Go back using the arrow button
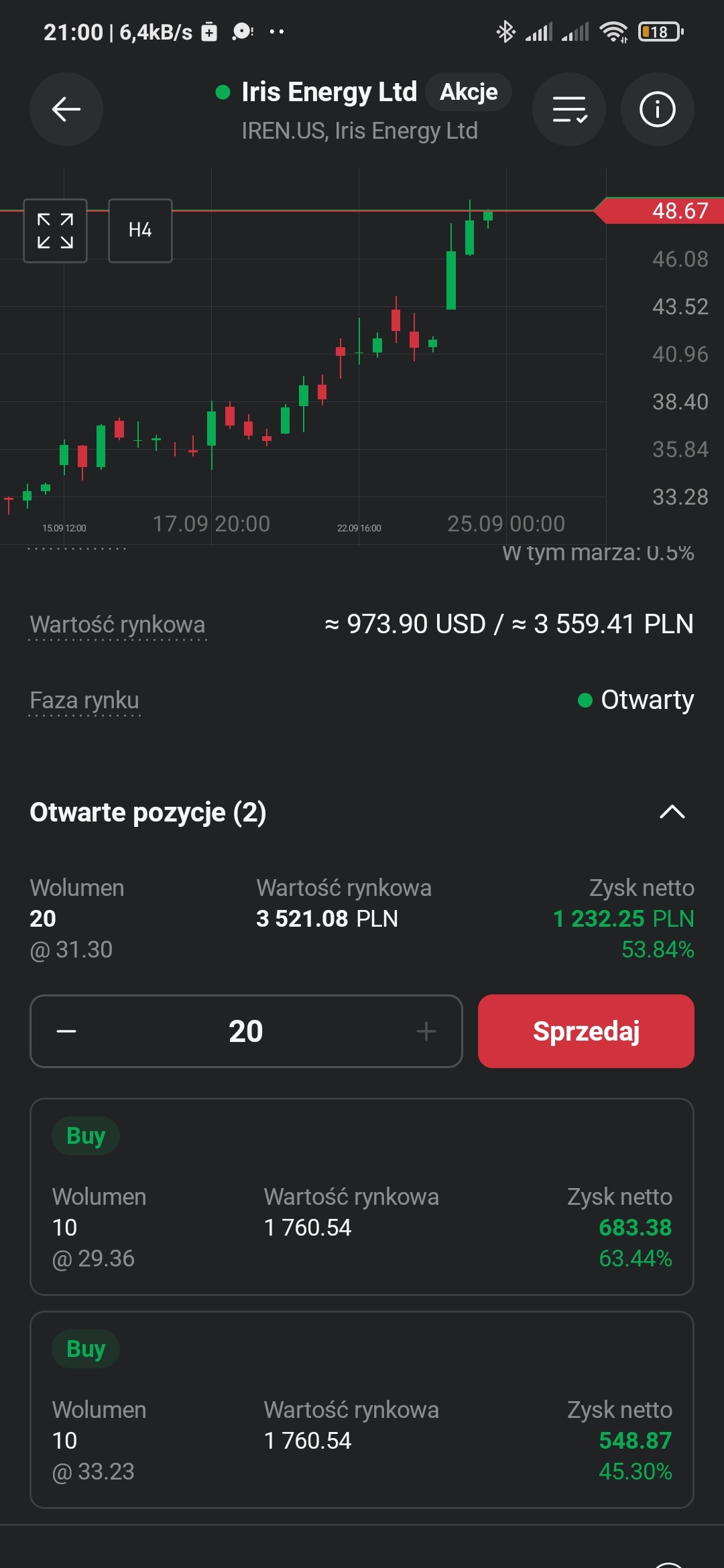This screenshot has height=1568, width=724. (66, 109)
